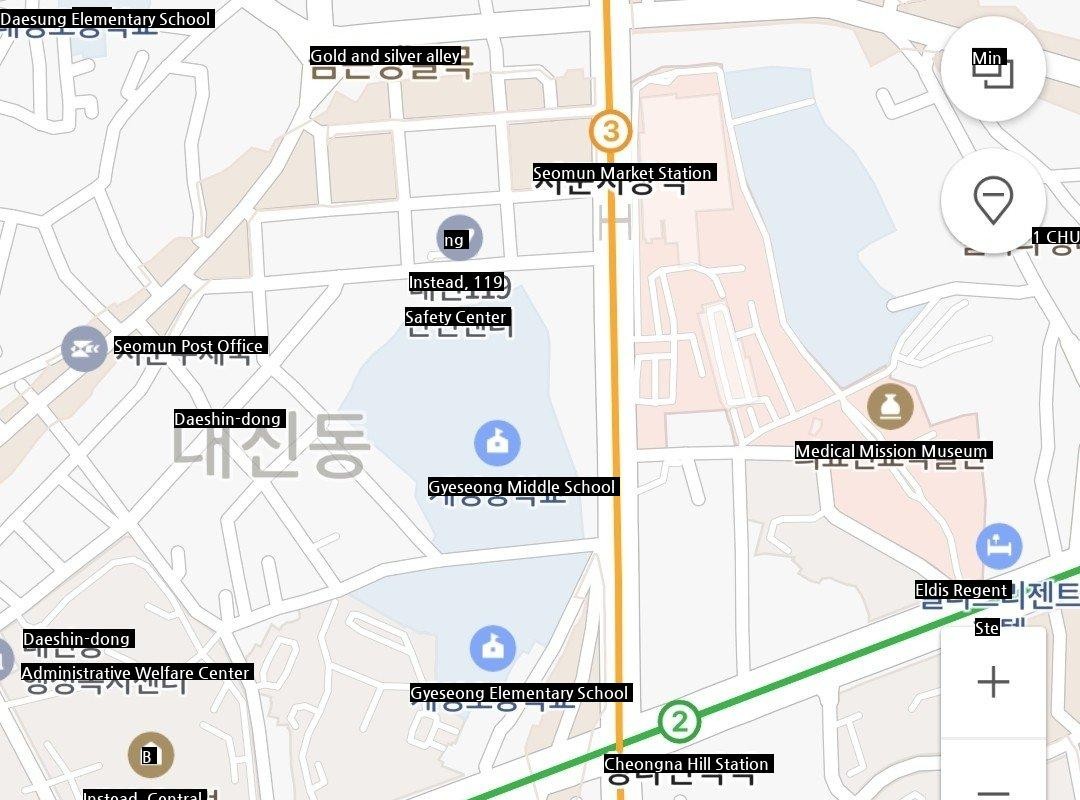Viewport: 1080px width, 800px height.
Task: Tap the 119 Safety Center marker
Action: (x=460, y=238)
